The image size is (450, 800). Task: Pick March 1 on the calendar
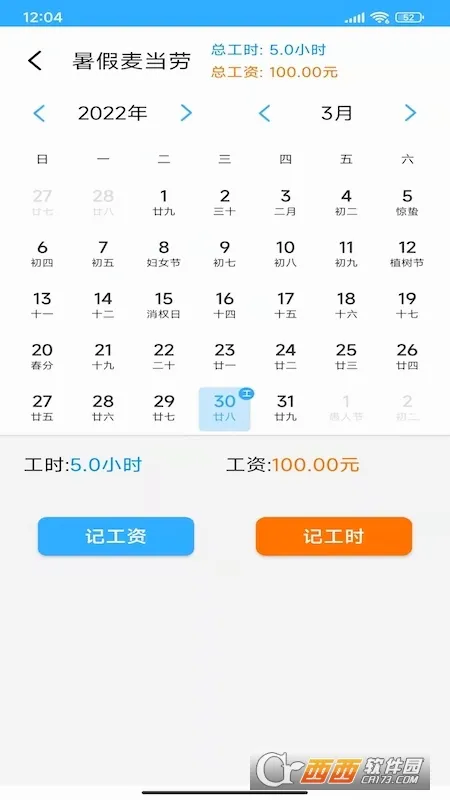164,203
